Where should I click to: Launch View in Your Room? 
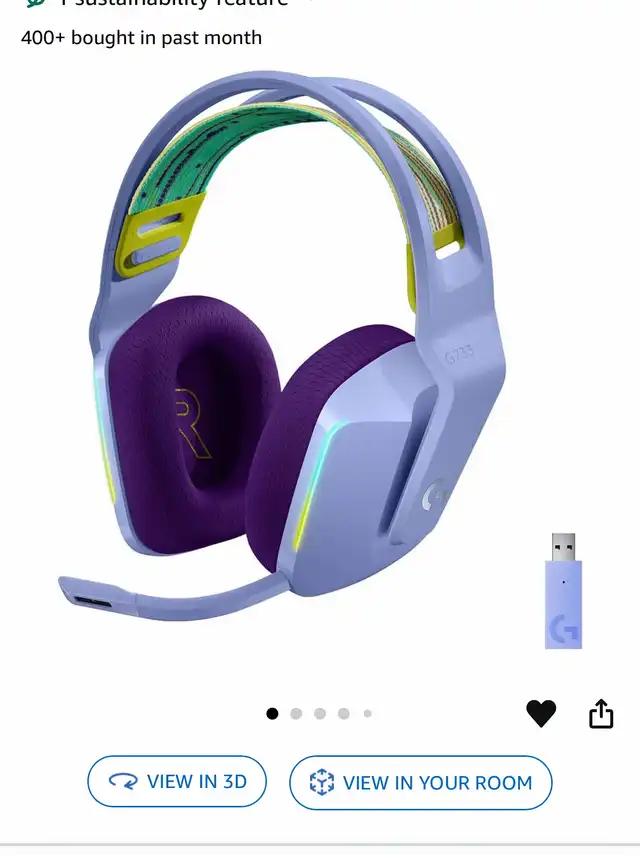click(420, 782)
